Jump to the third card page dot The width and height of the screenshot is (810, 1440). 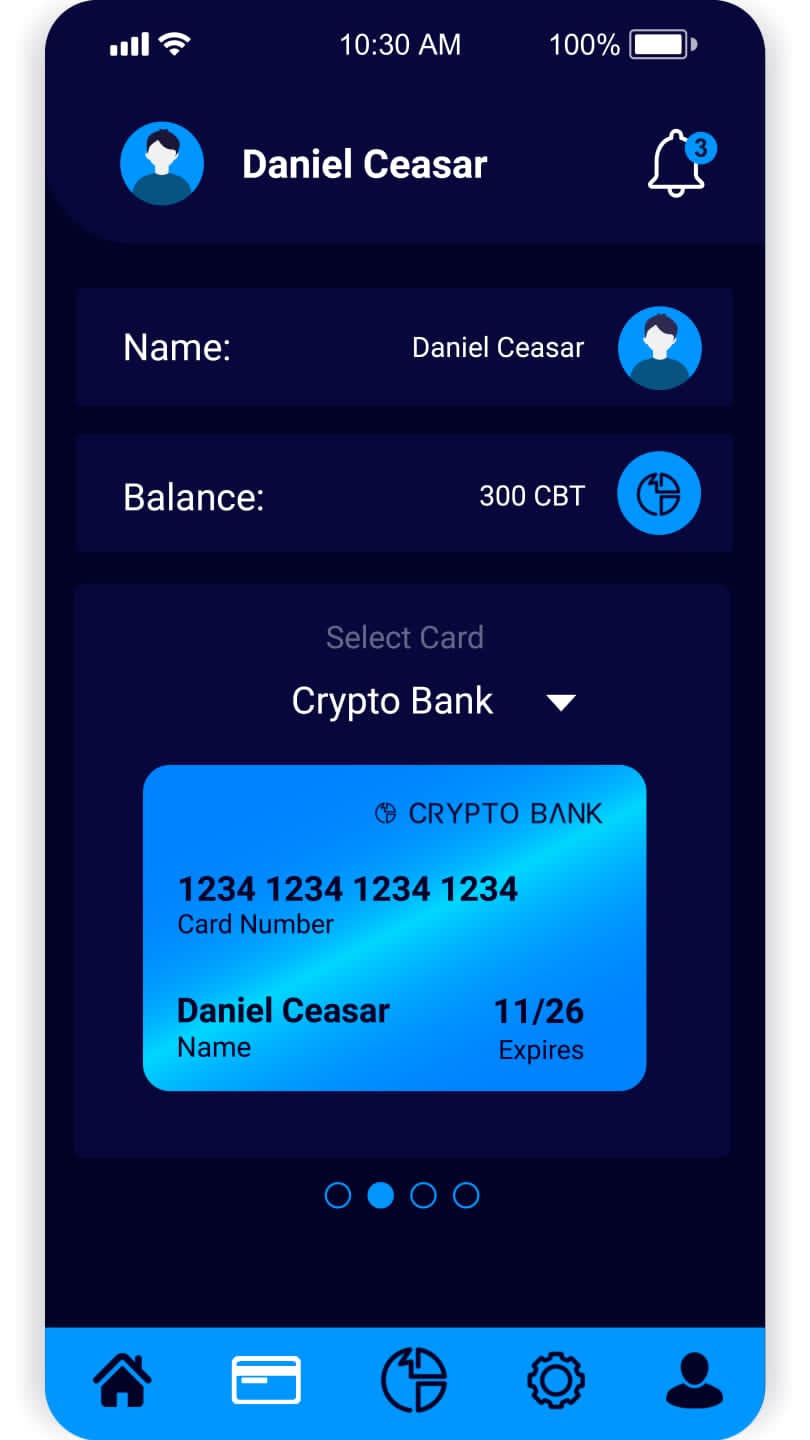423,1195
